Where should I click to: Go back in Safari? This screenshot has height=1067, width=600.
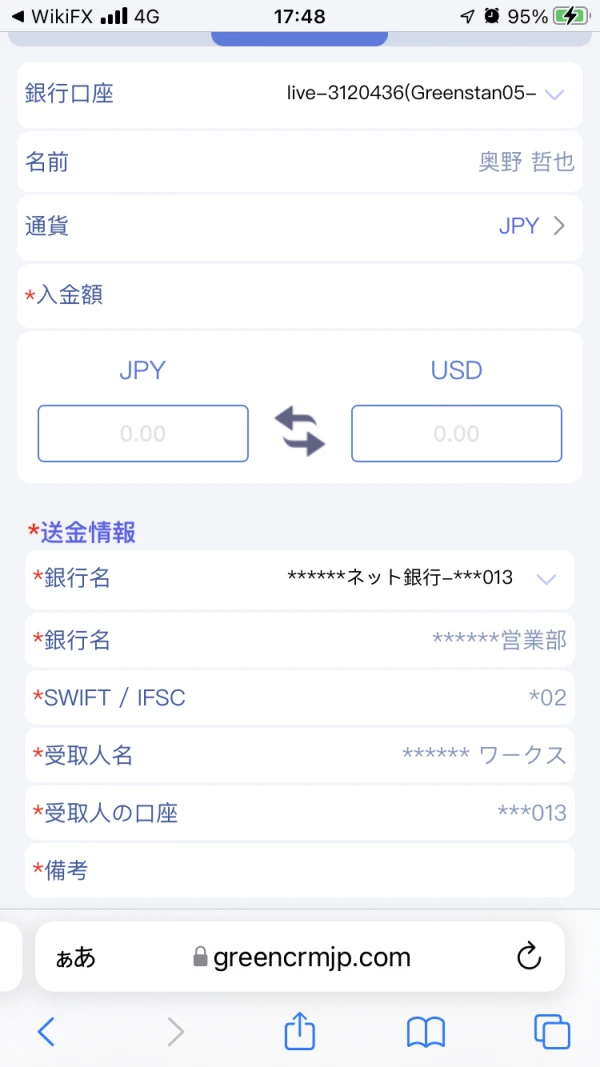(x=46, y=1032)
